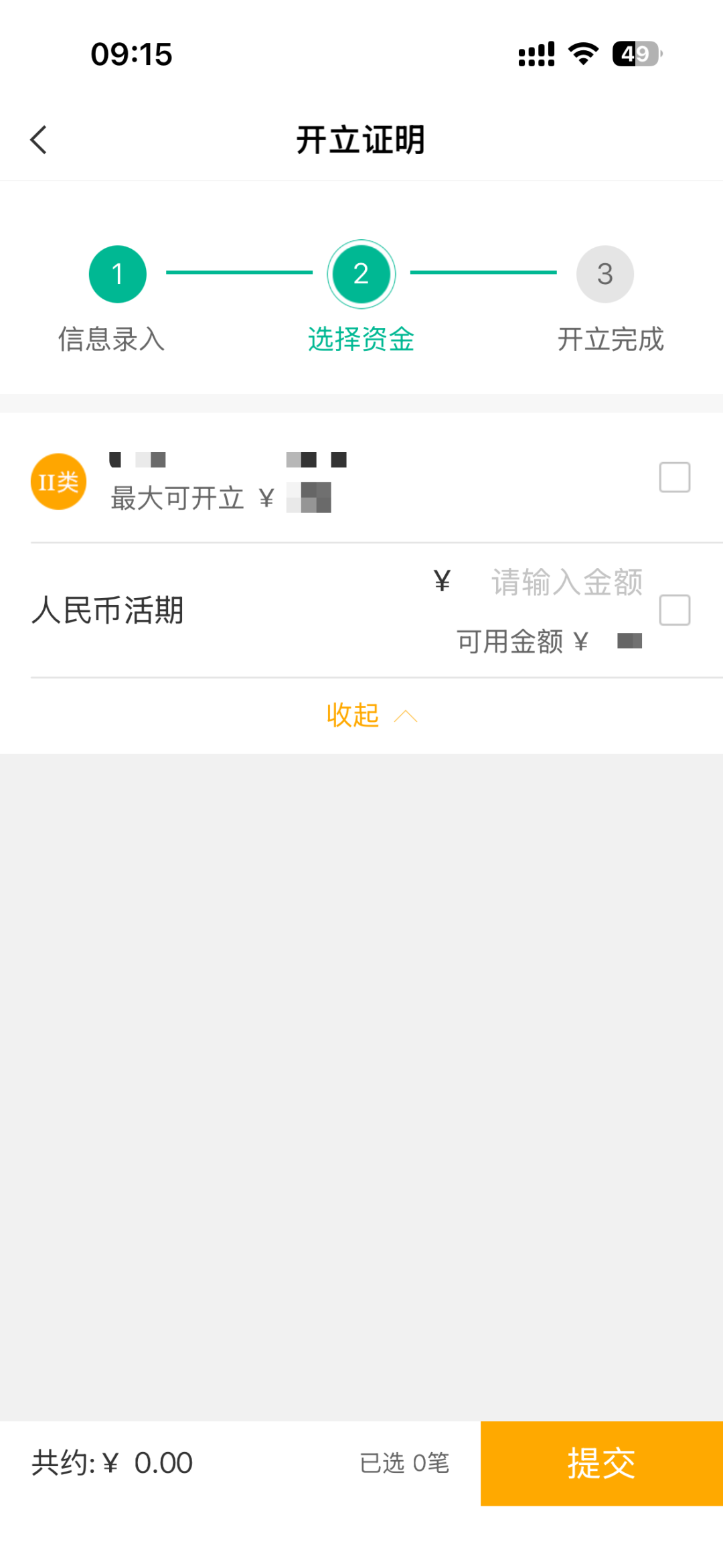Submit with the 提交 button
The image size is (723, 1568).
[601, 1464]
